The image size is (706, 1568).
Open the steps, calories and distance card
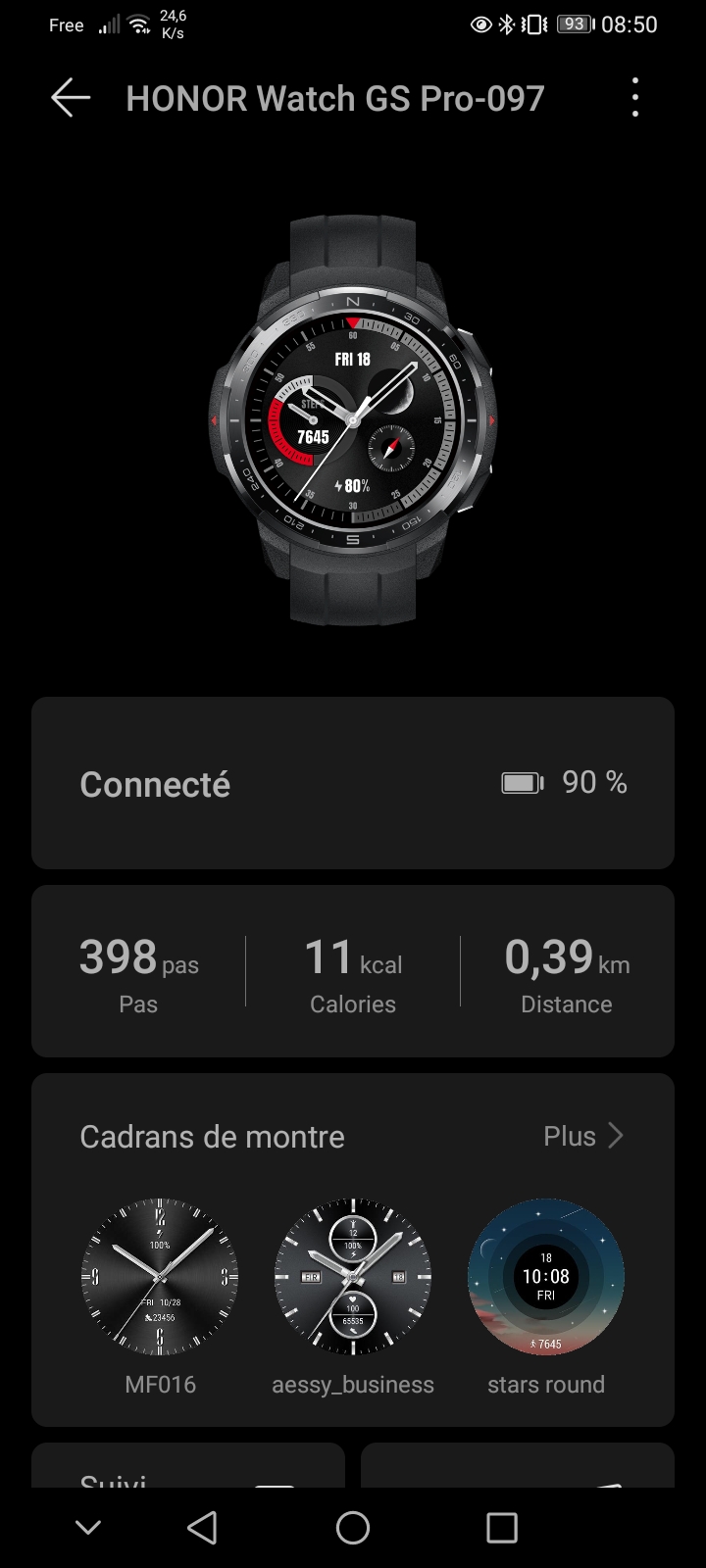coord(353,971)
